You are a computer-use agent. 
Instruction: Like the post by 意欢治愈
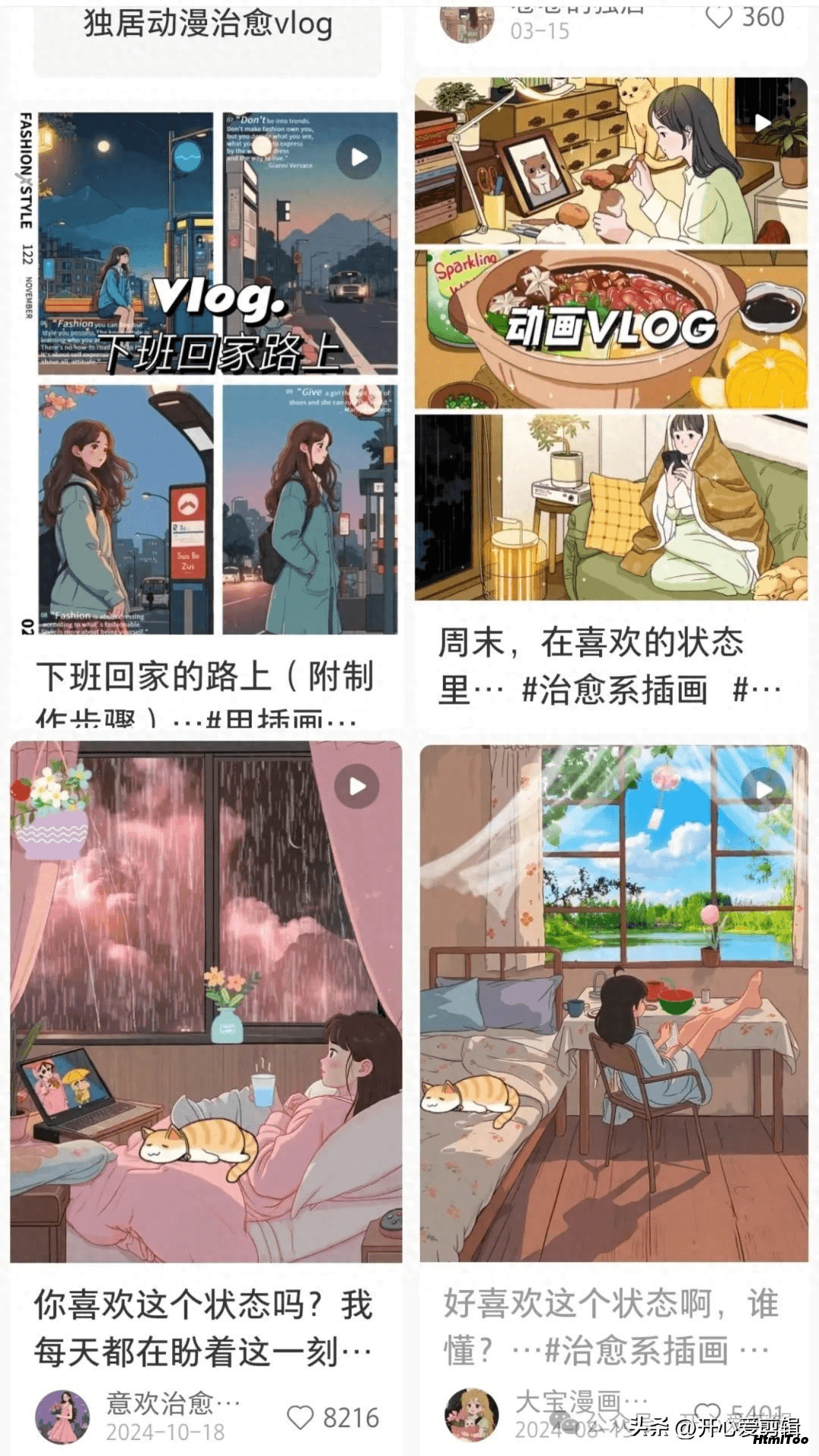pos(300,1418)
